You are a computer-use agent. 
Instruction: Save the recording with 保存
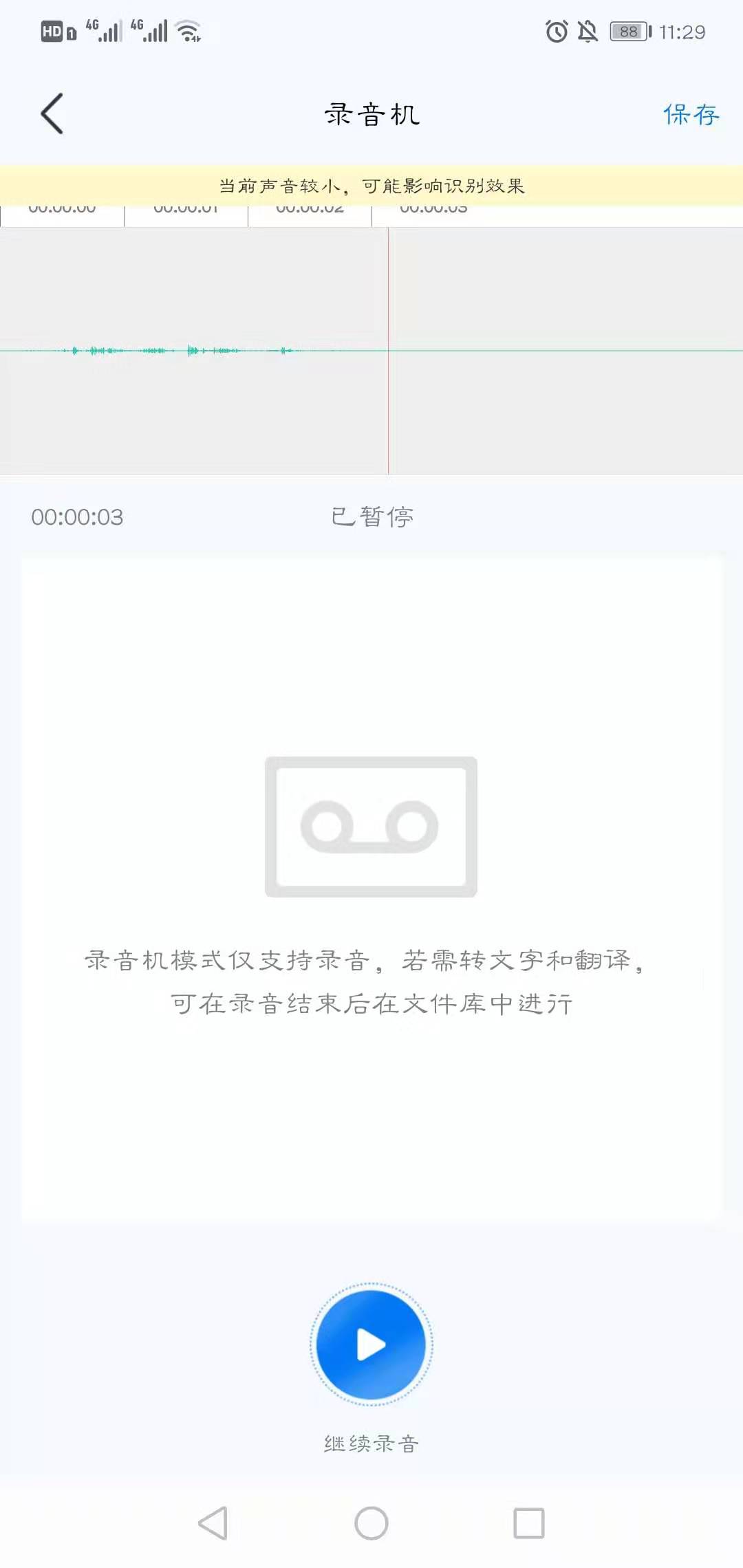click(x=691, y=114)
